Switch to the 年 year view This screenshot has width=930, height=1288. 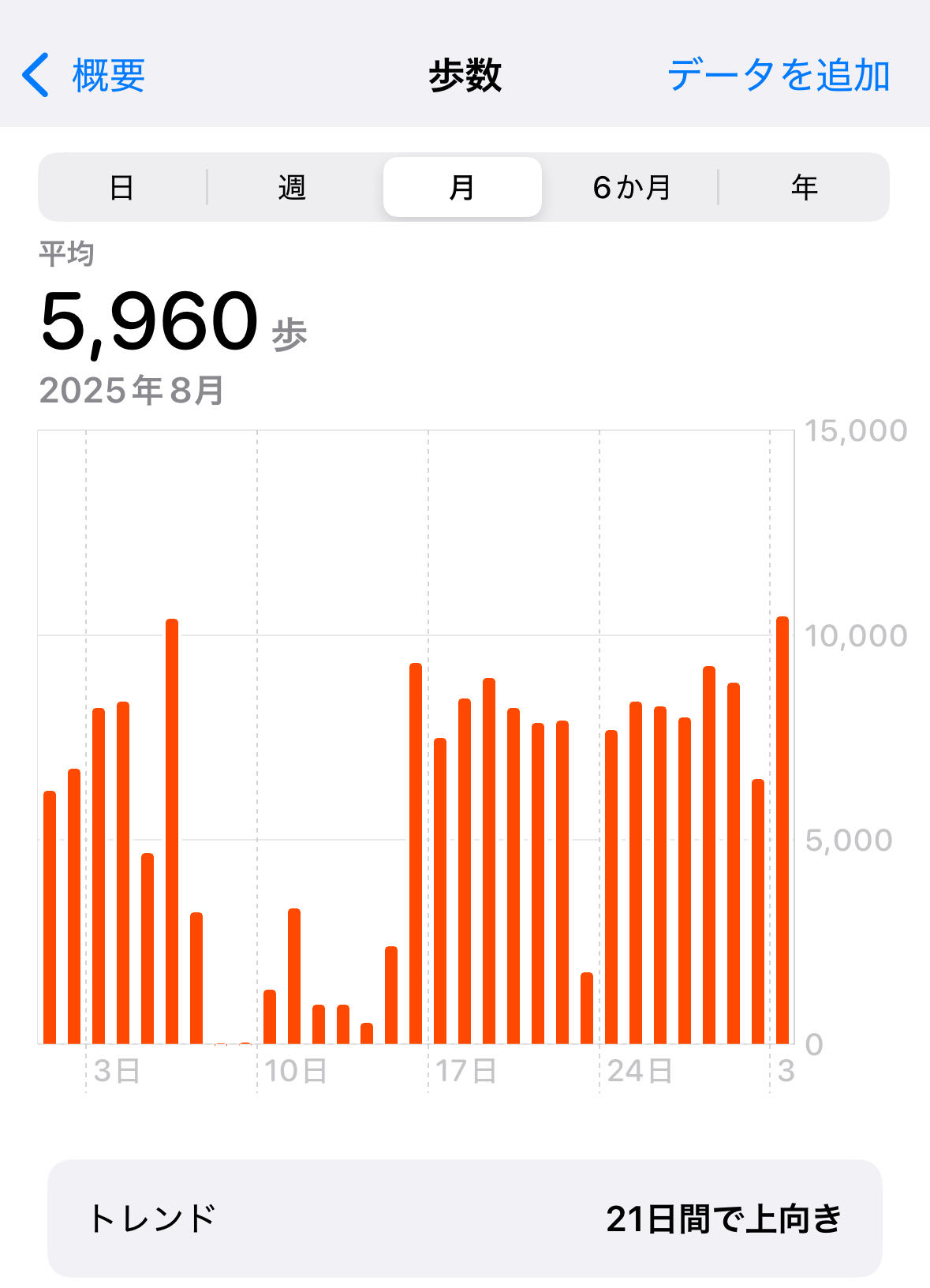tap(804, 188)
